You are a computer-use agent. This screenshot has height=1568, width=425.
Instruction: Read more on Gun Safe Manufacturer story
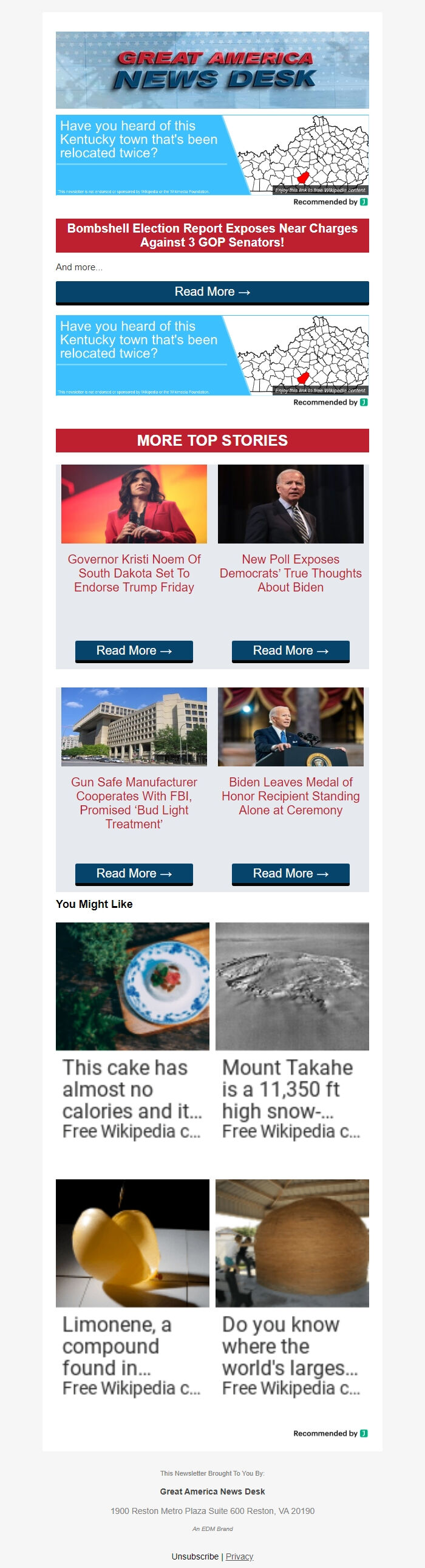coord(134,873)
